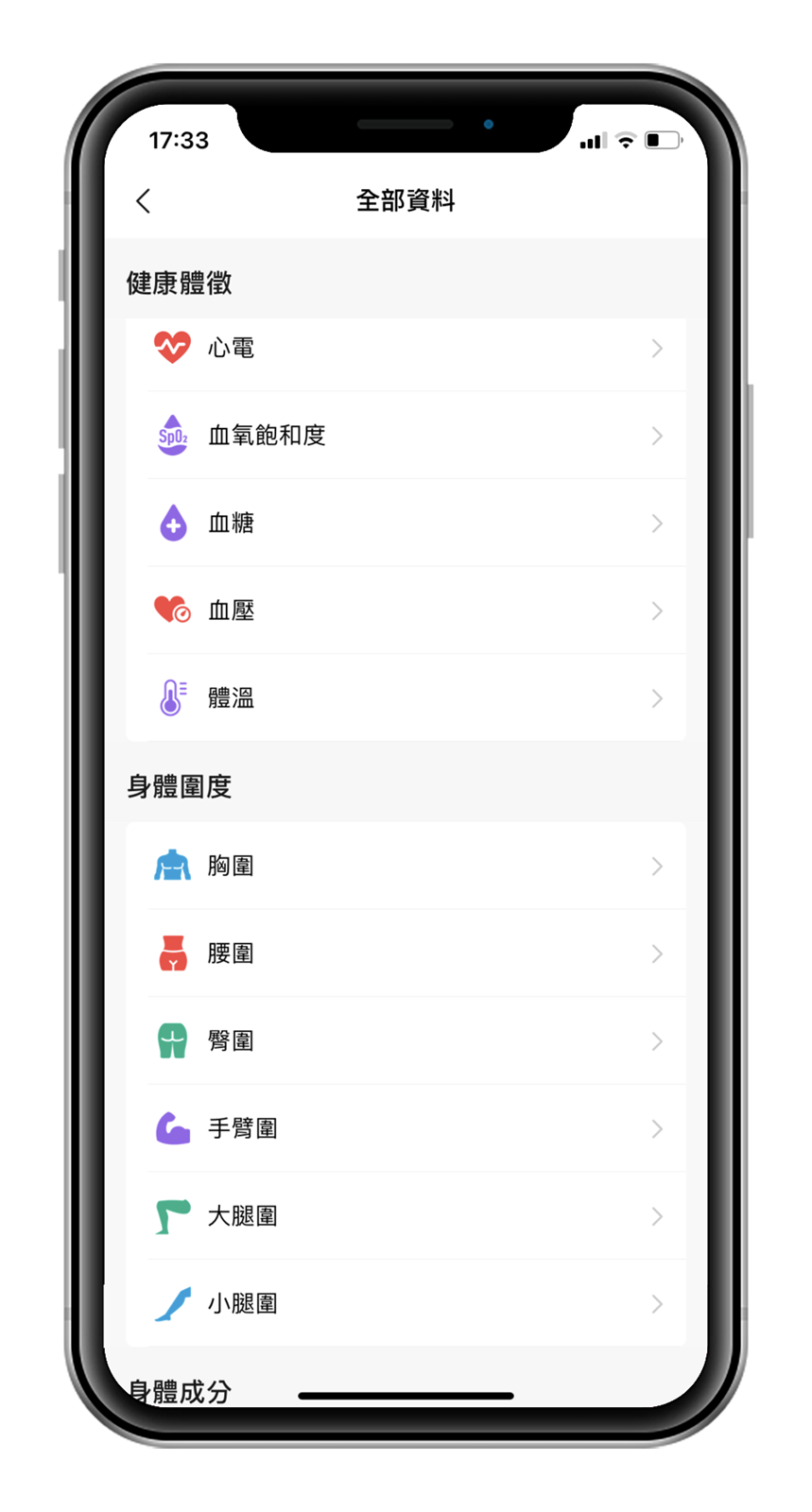812x1512 pixels.
Task: Open 手臂圍 measurement
Action: [x=405, y=1128]
